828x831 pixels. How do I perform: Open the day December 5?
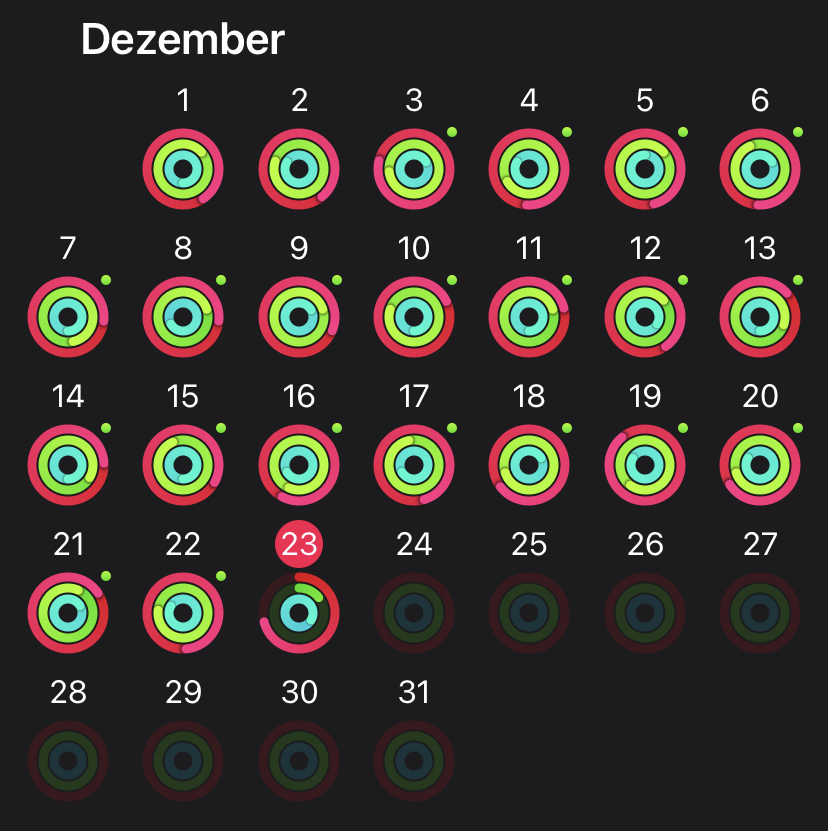tap(645, 169)
